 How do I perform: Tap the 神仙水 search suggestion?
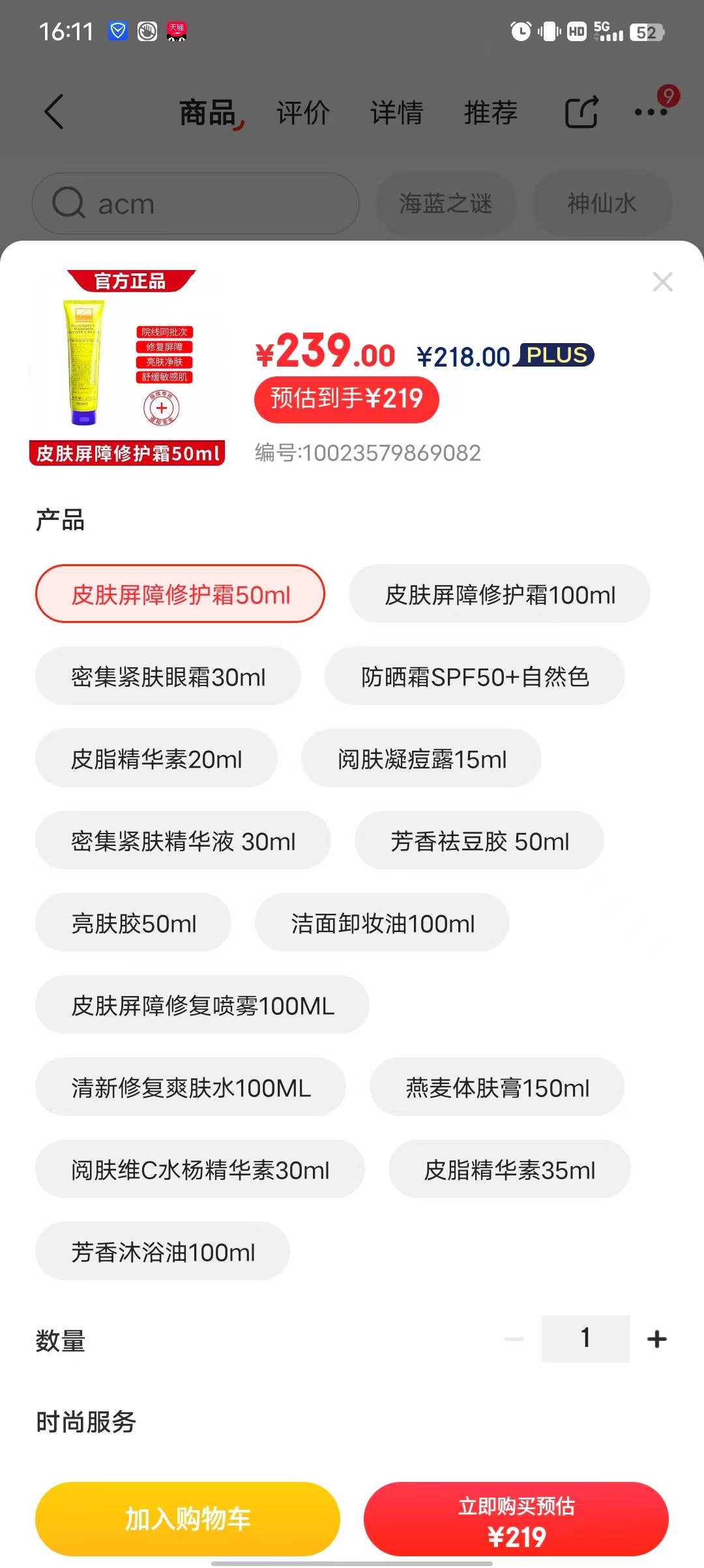601,203
